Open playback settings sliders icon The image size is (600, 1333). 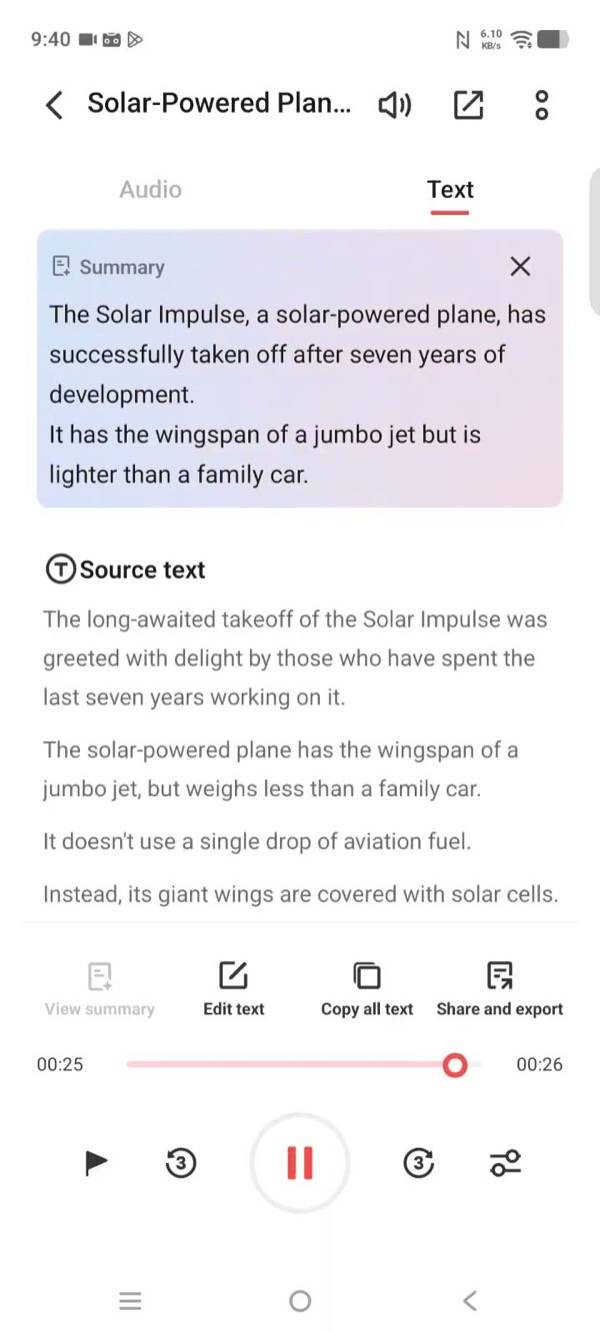505,1162
